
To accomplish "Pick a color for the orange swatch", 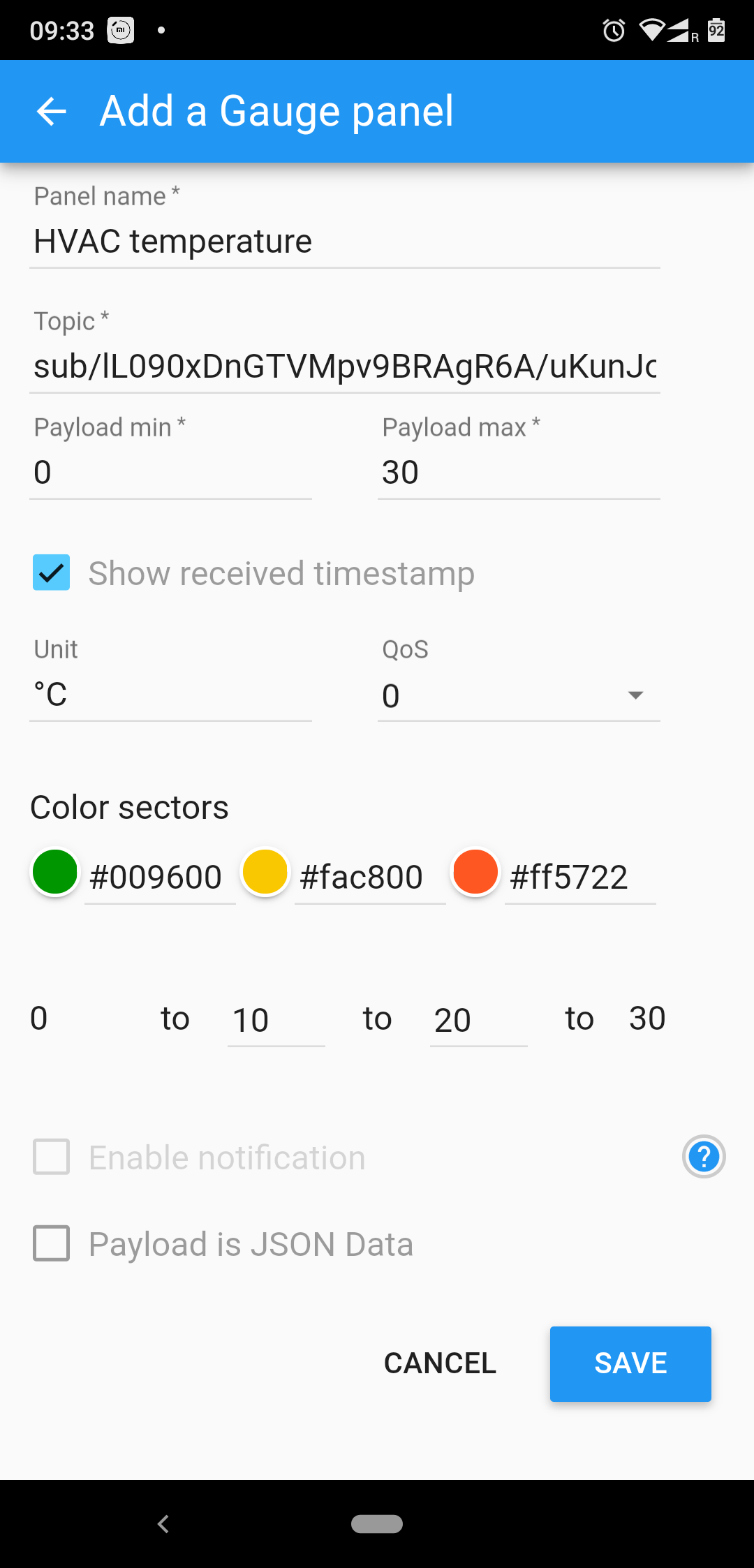I will pos(475,872).
